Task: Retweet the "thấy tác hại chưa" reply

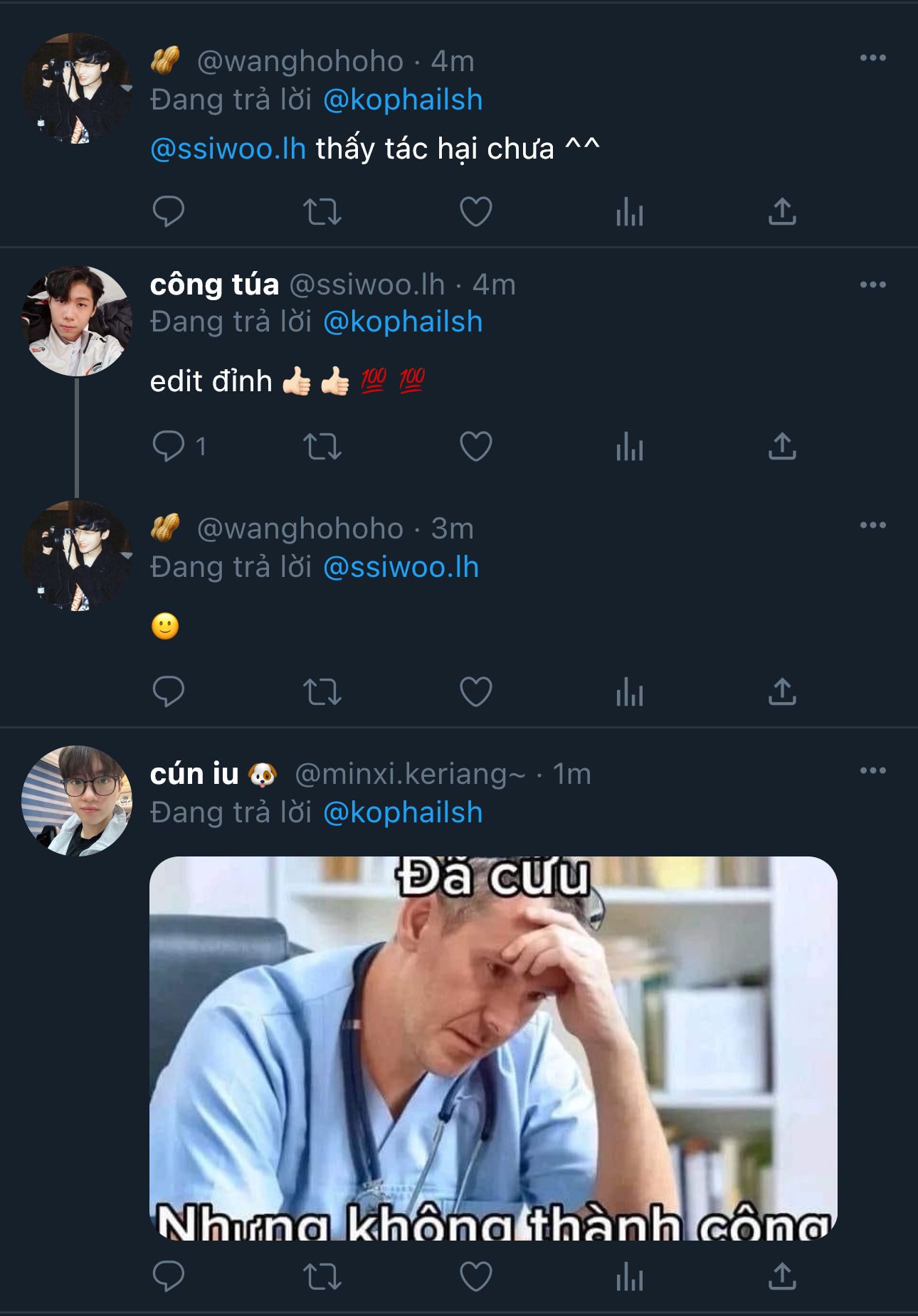Action: click(322, 212)
